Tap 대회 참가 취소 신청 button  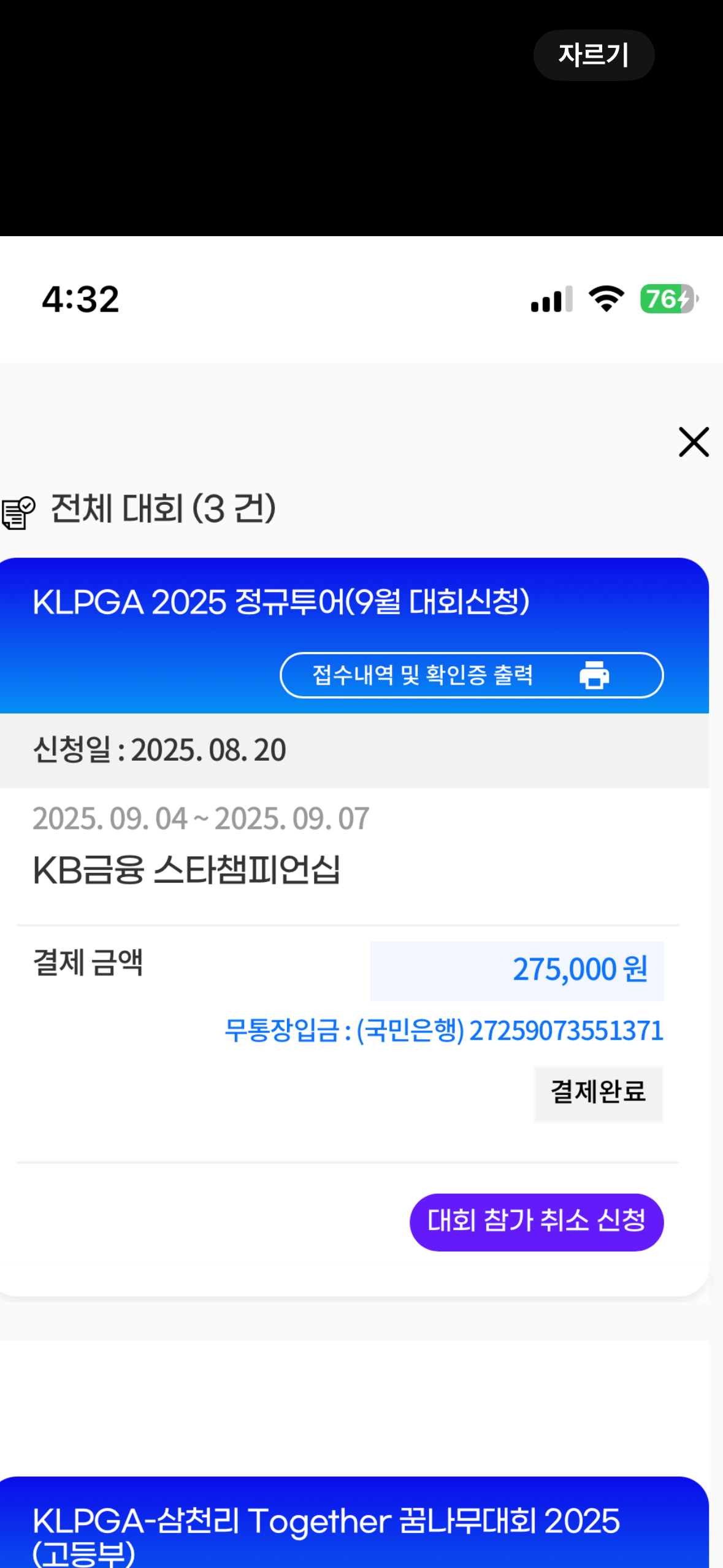pyautogui.click(x=537, y=1222)
